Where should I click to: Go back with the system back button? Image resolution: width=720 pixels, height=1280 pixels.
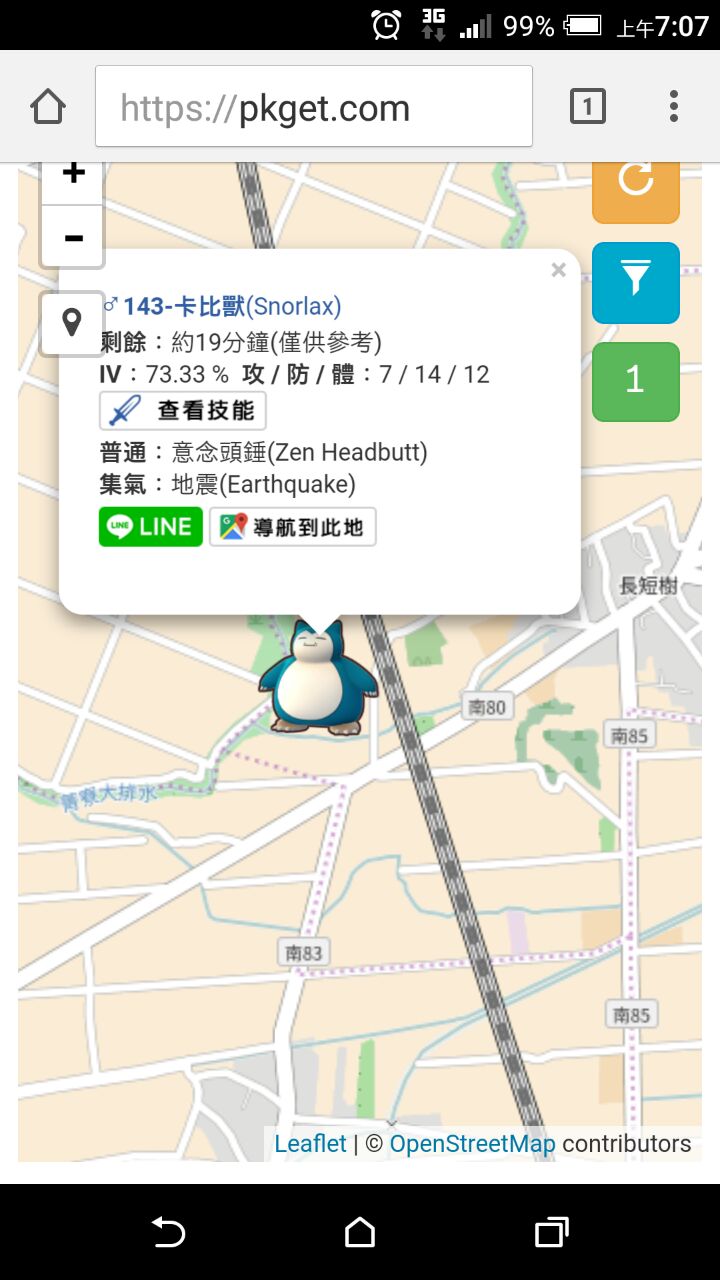pos(168,1232)
